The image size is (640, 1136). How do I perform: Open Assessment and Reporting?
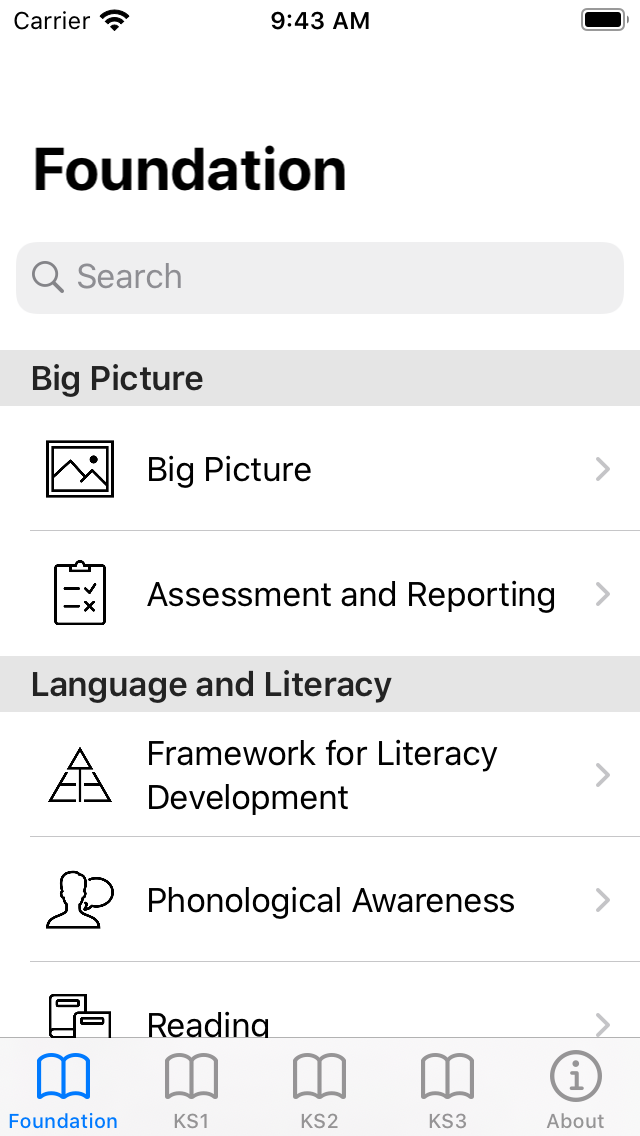point(320,594)
